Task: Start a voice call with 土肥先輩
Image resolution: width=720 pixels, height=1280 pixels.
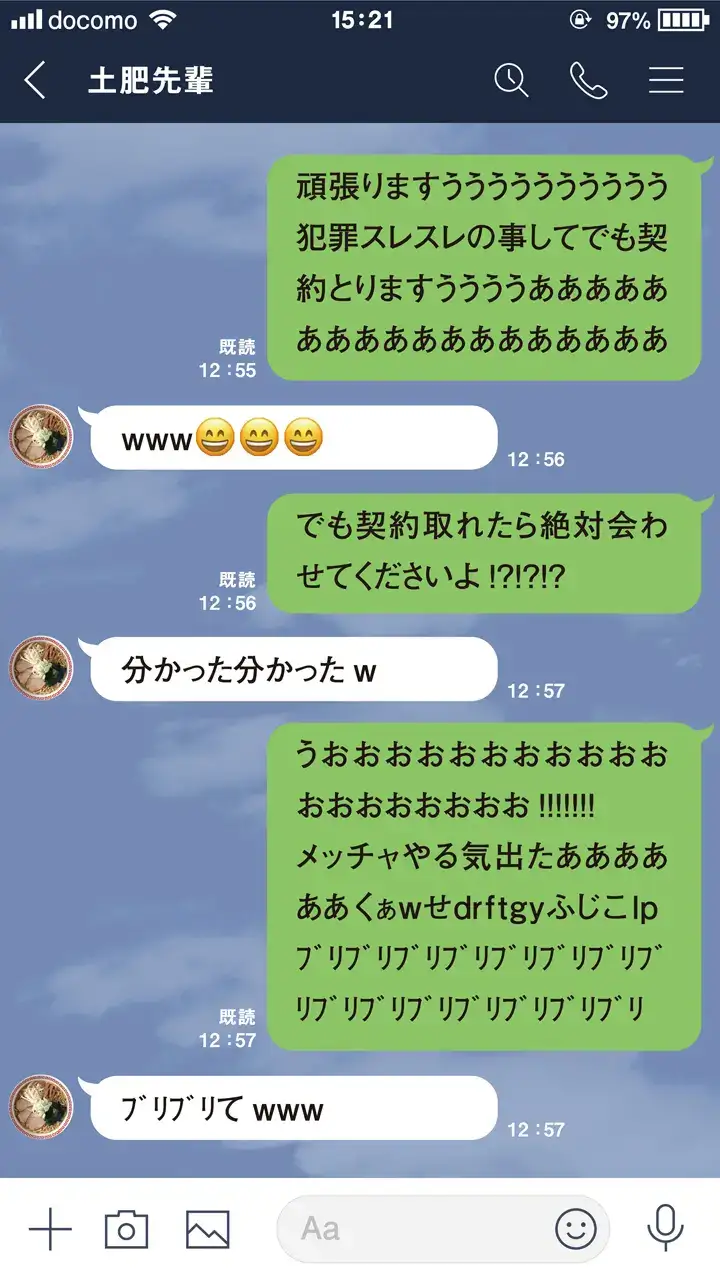Action: point(588,81)
